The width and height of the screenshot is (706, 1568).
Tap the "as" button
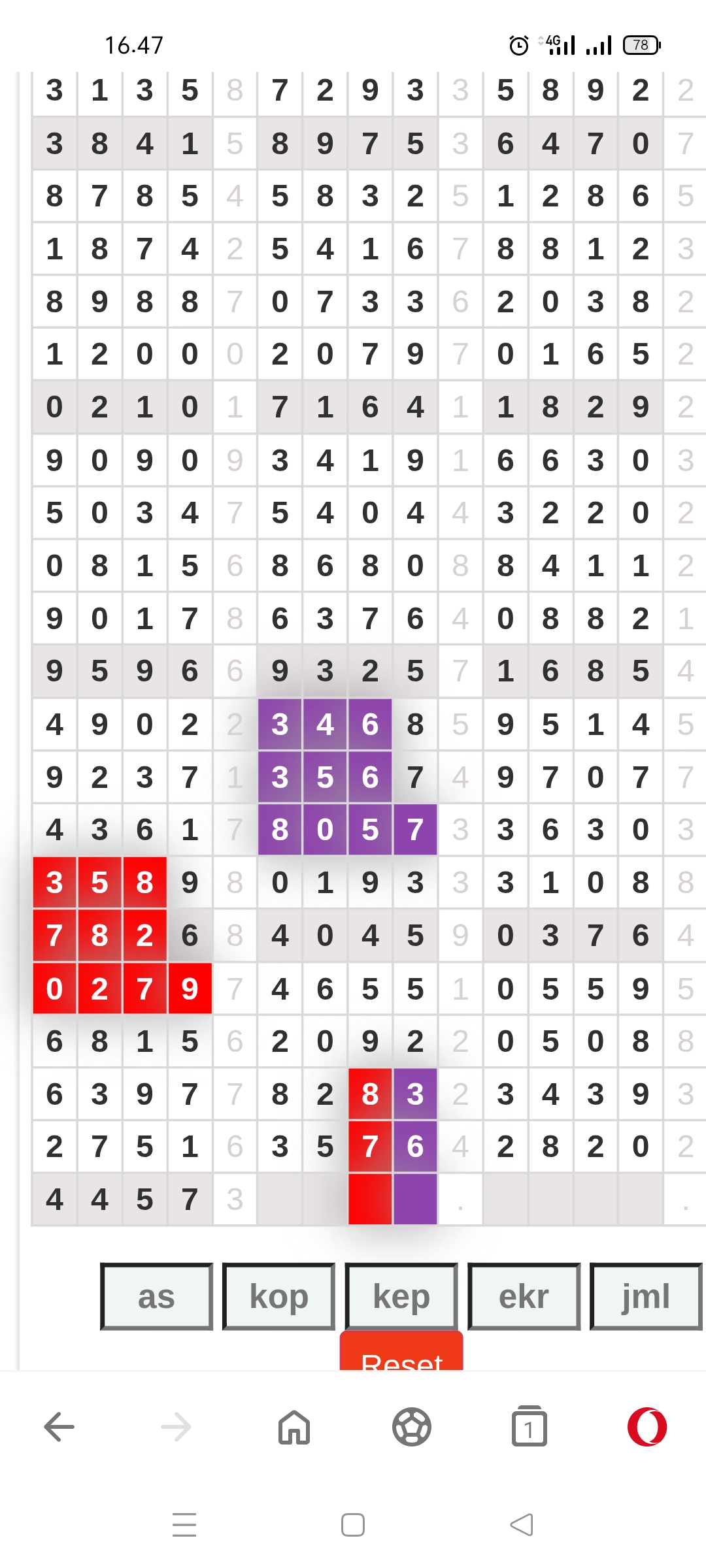[x=156, y=1296]
